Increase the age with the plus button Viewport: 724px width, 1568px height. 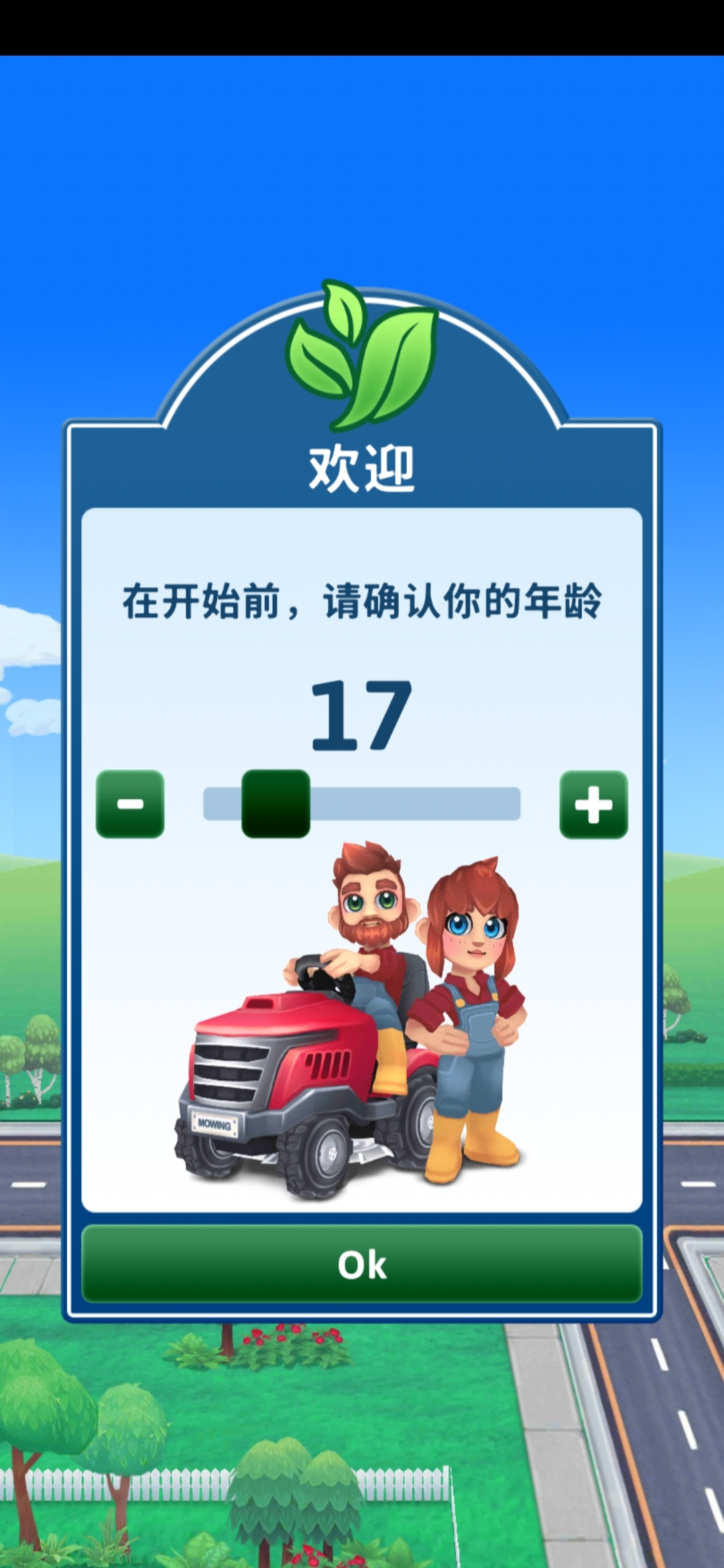(x=593, y=804)
